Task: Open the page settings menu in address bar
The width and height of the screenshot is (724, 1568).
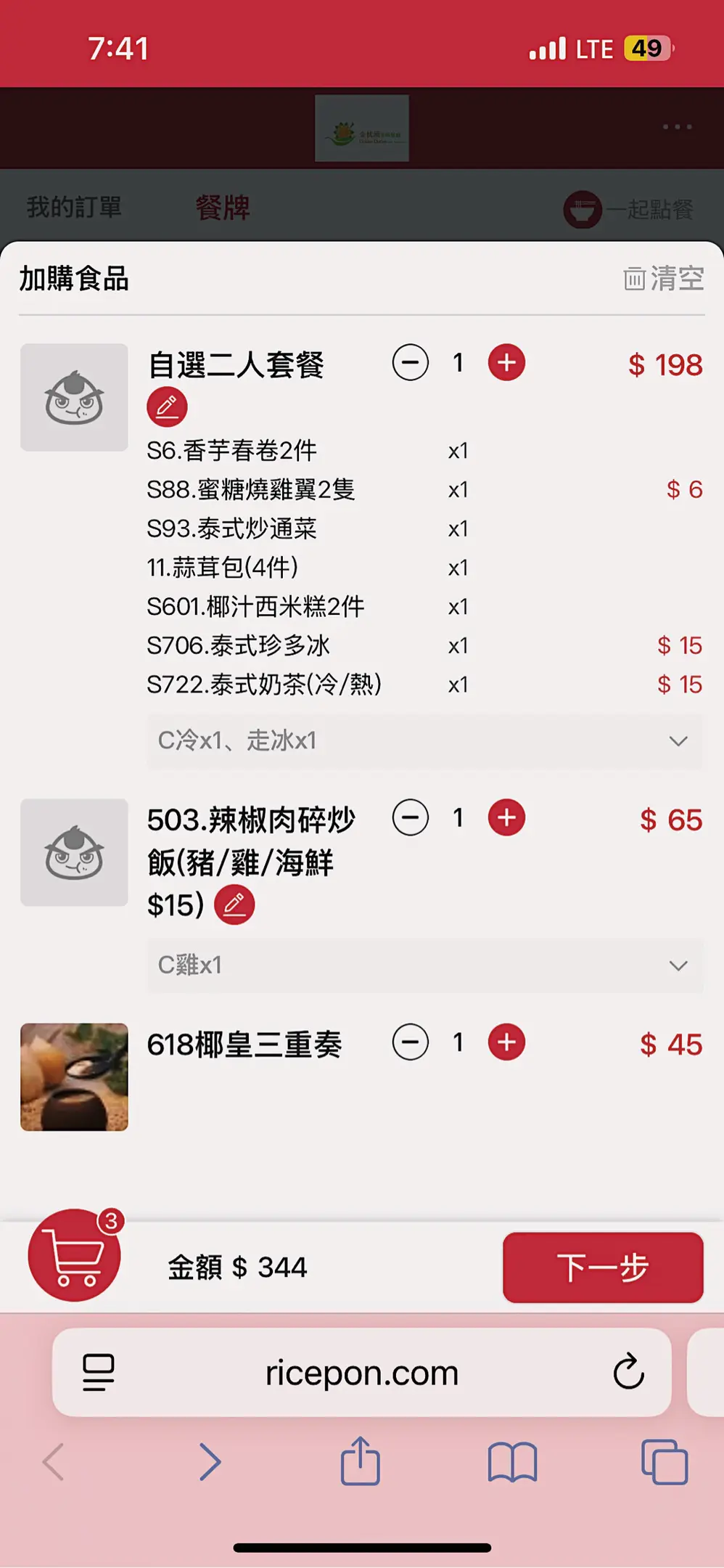Action: (x=99, y=1371)
